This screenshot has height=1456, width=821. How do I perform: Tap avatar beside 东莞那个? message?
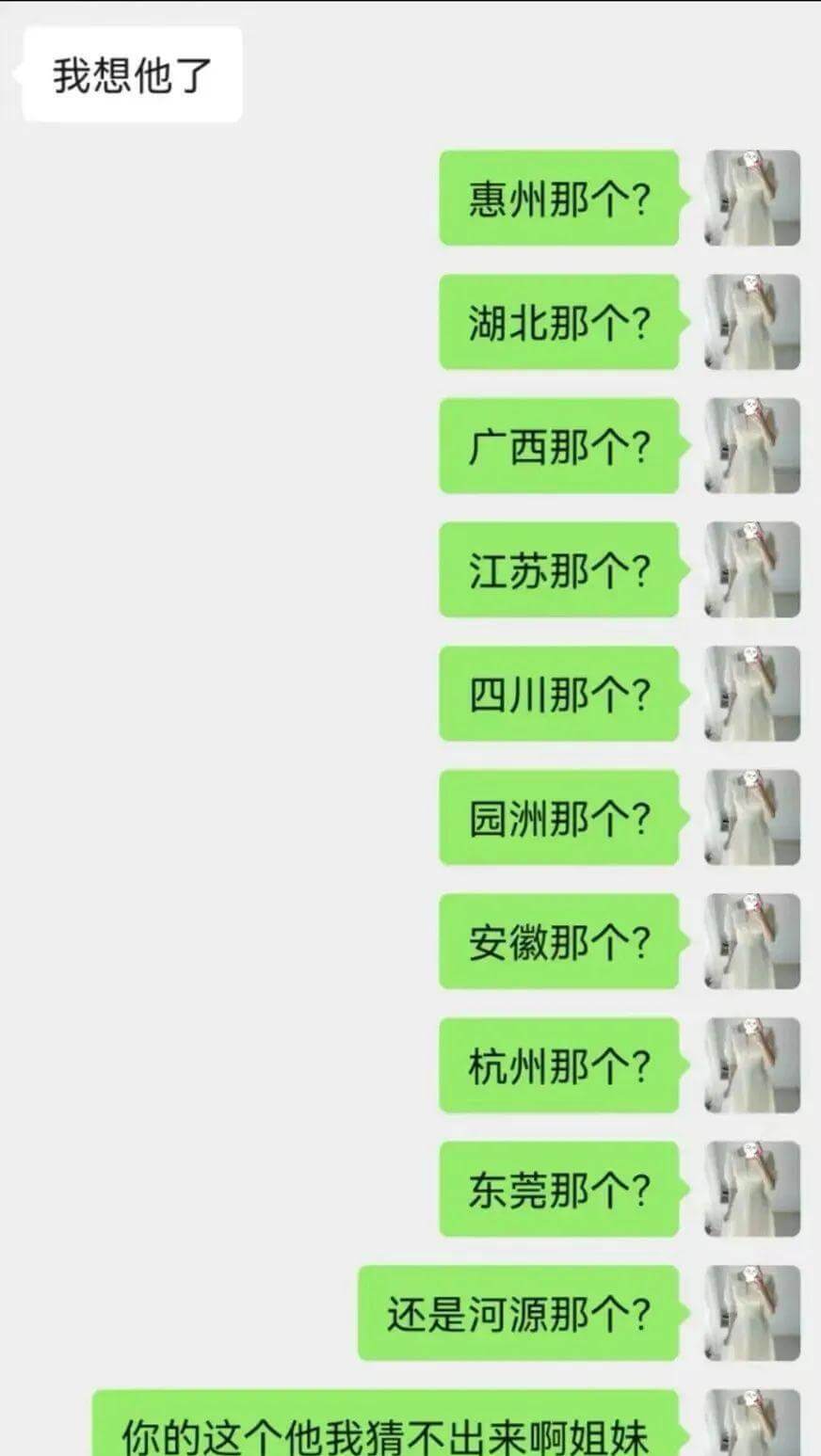(752, 1189)
